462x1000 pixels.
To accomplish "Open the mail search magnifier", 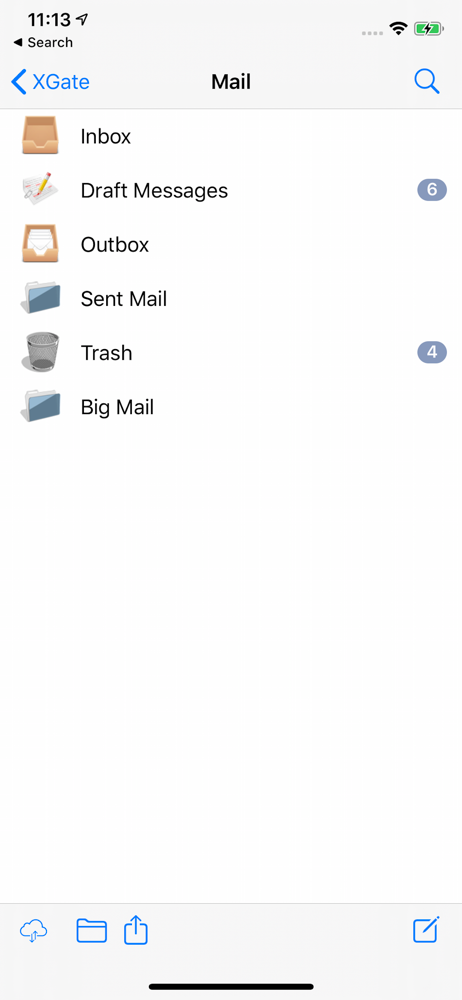I will click(426, 82).
